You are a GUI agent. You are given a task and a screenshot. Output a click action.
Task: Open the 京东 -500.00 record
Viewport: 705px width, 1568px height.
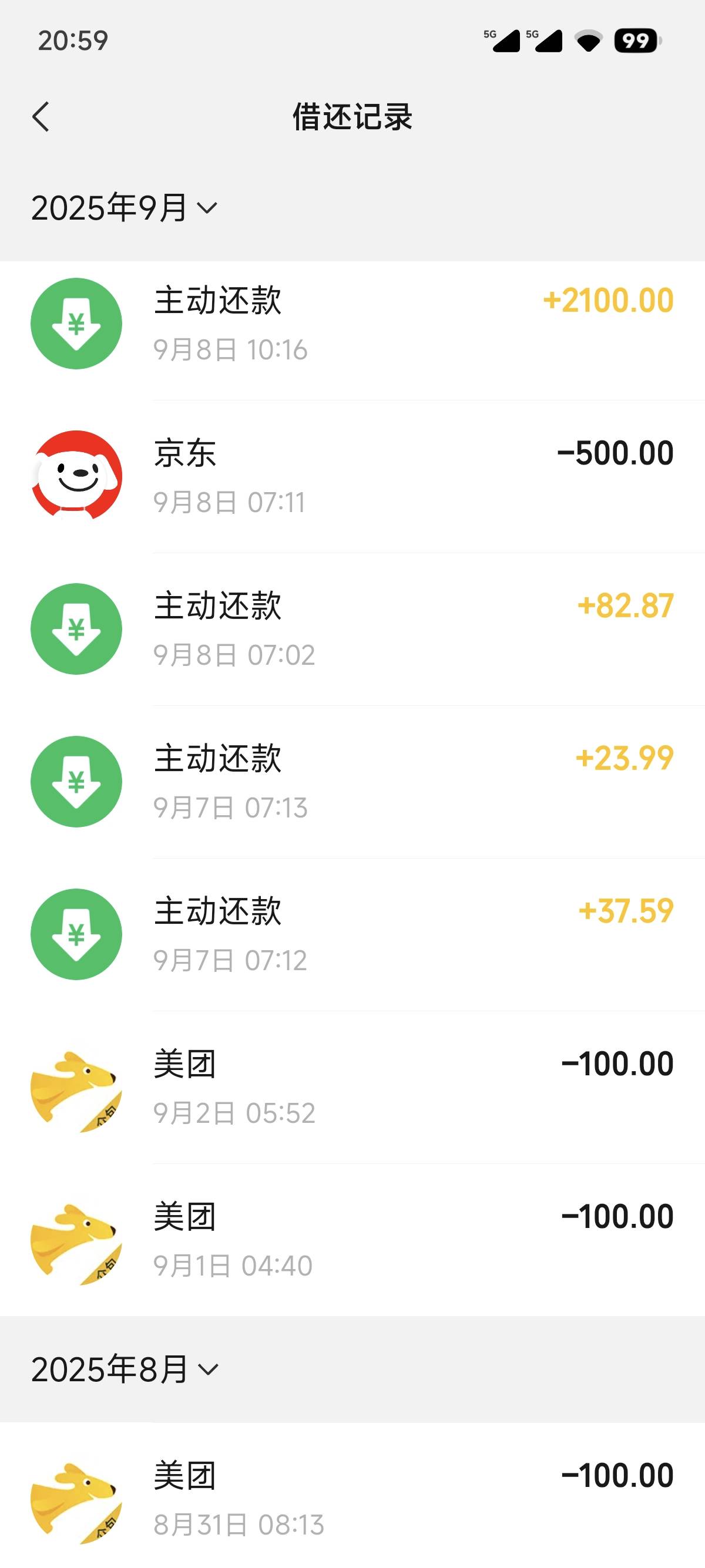[x=352, y=477]
